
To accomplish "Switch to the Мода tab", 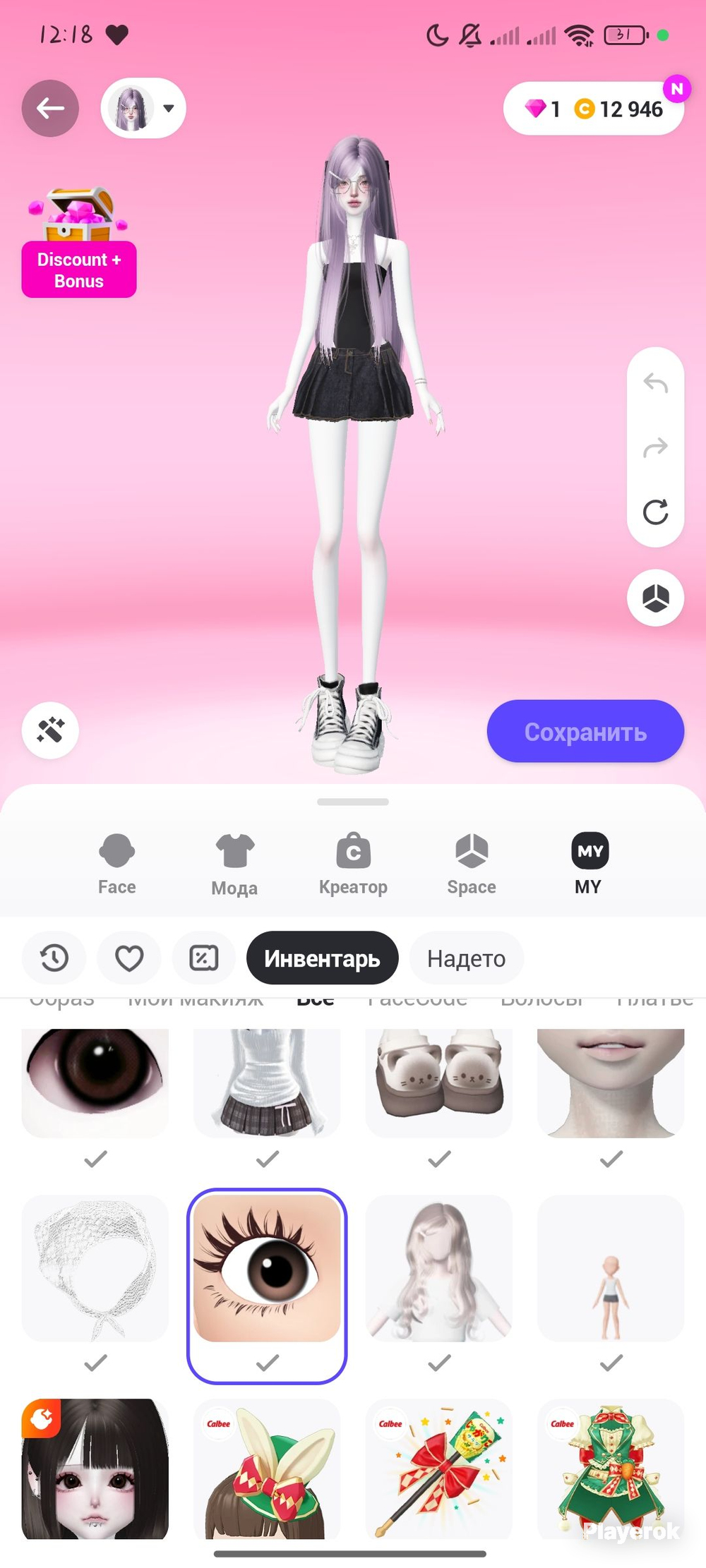I will pos(234,863).
